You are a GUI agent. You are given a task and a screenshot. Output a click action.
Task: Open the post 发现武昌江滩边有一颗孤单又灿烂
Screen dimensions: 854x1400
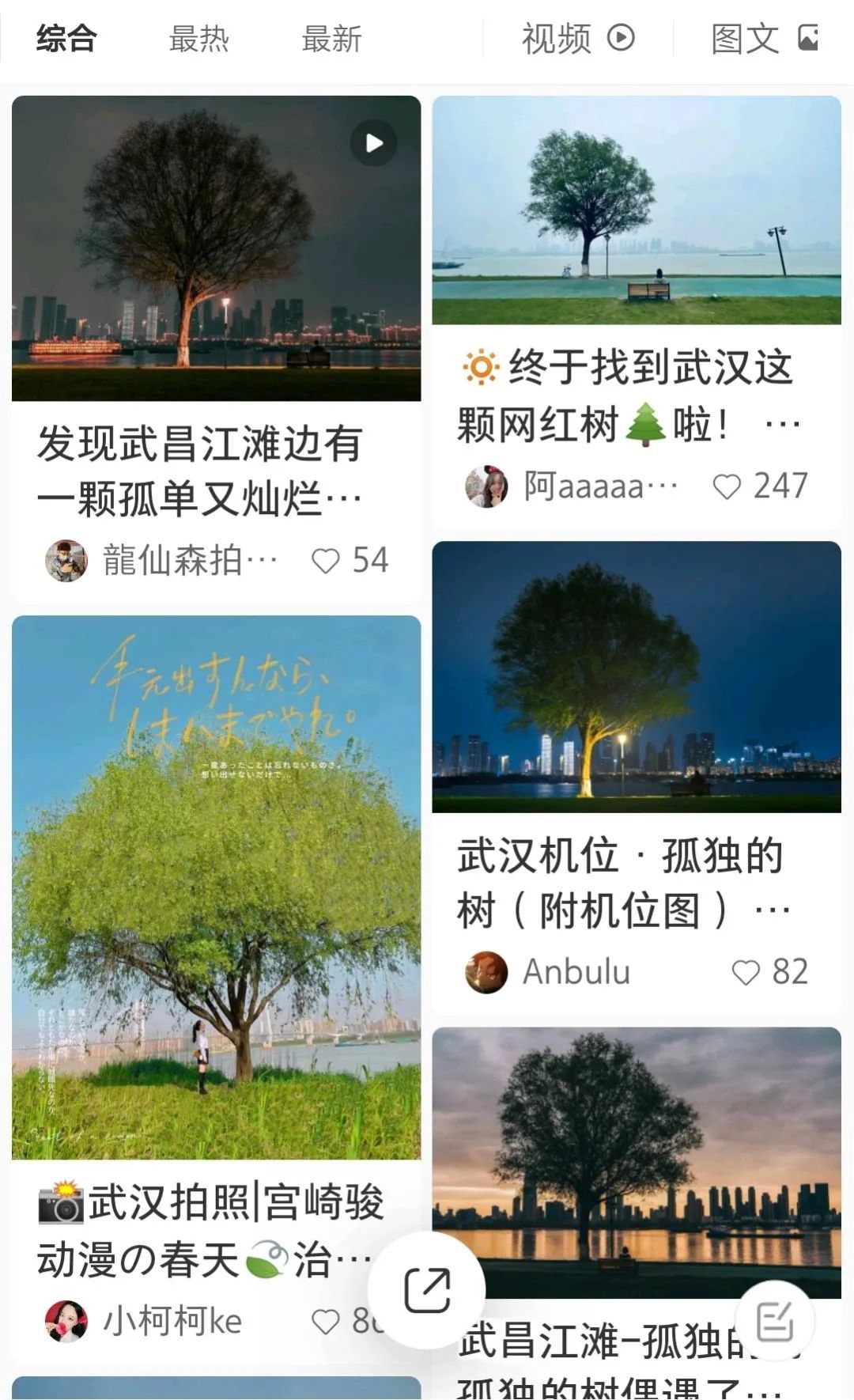tap(216, 248)
